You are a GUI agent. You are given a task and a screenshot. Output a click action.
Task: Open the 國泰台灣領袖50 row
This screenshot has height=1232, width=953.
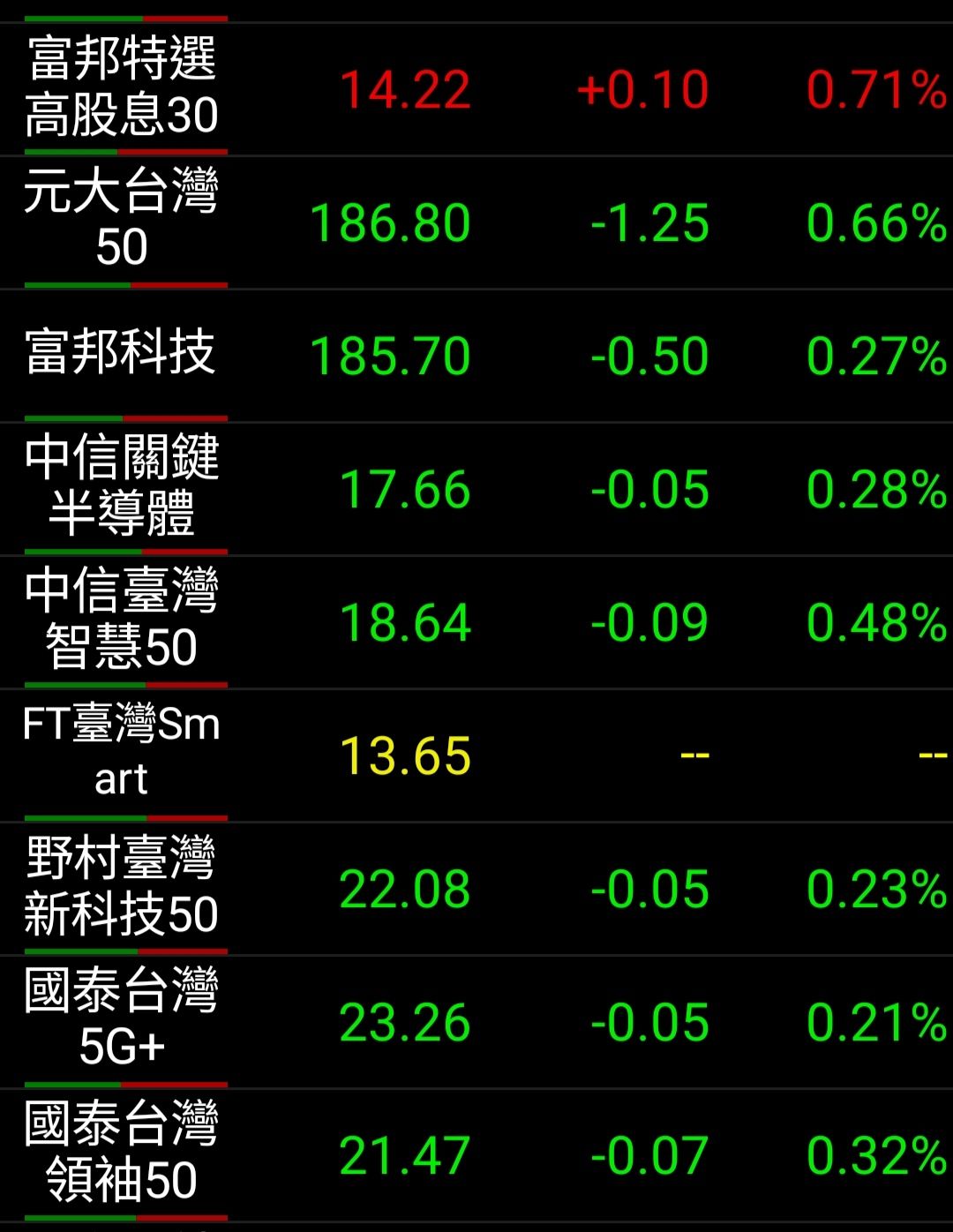click(476, 1155)
